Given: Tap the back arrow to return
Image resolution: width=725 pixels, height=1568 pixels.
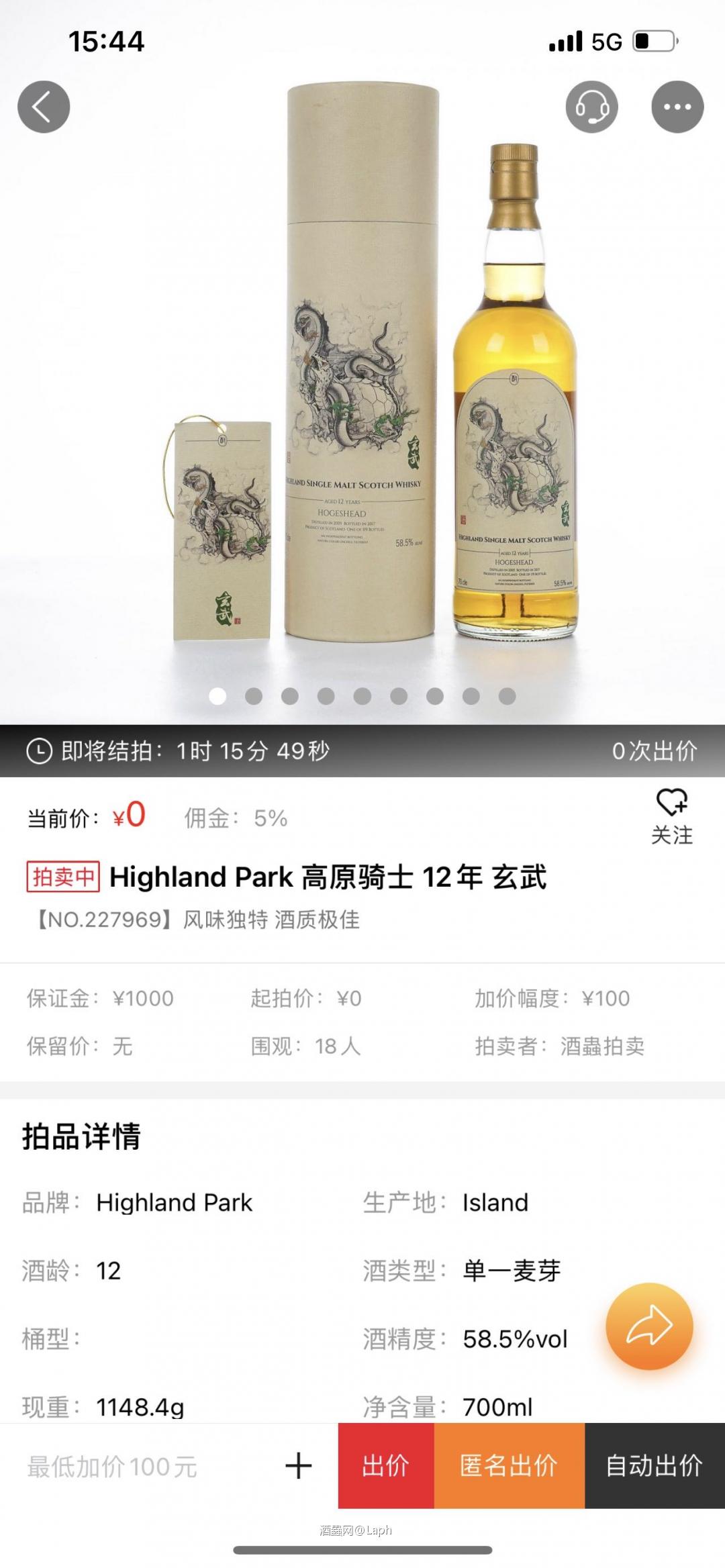Looking at the screenshot, I should (43, 106).
